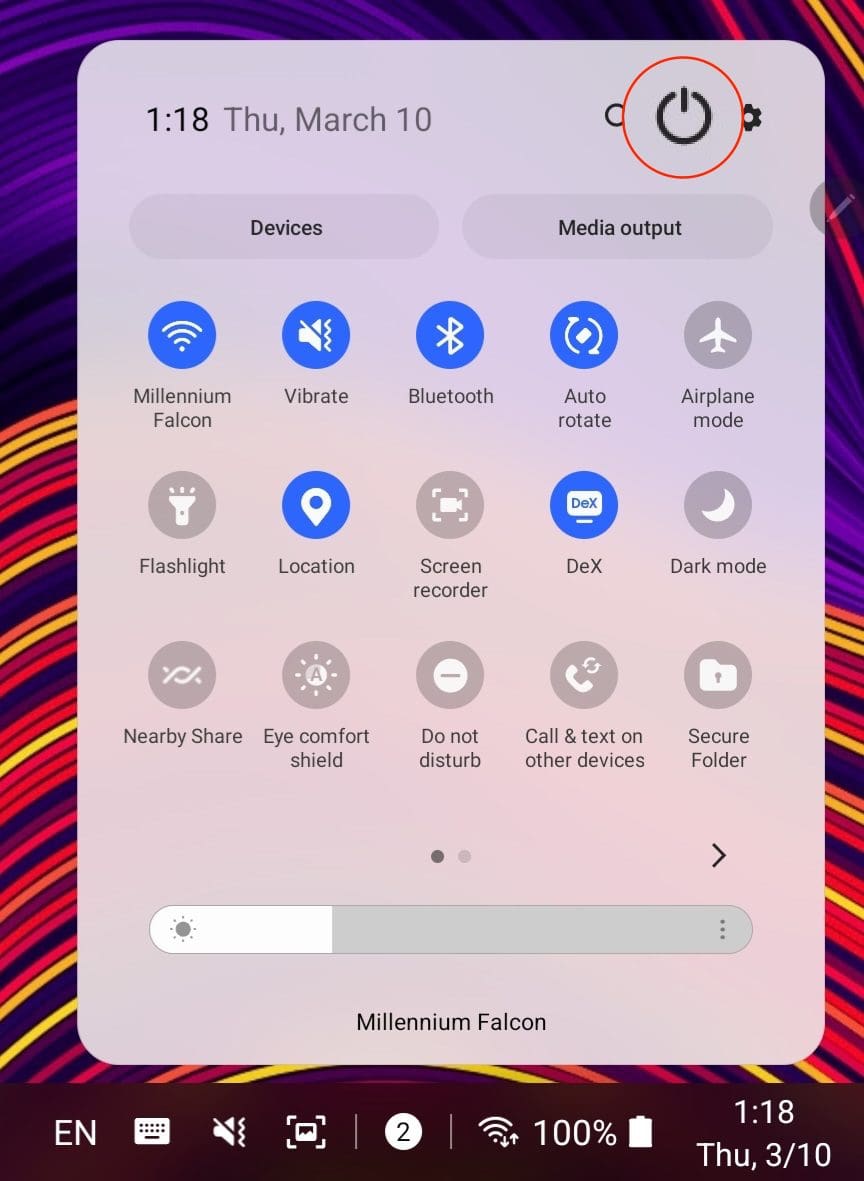Turn off Auto rotate
This screenshot has width=864, height=1181.
coord(584,336)
